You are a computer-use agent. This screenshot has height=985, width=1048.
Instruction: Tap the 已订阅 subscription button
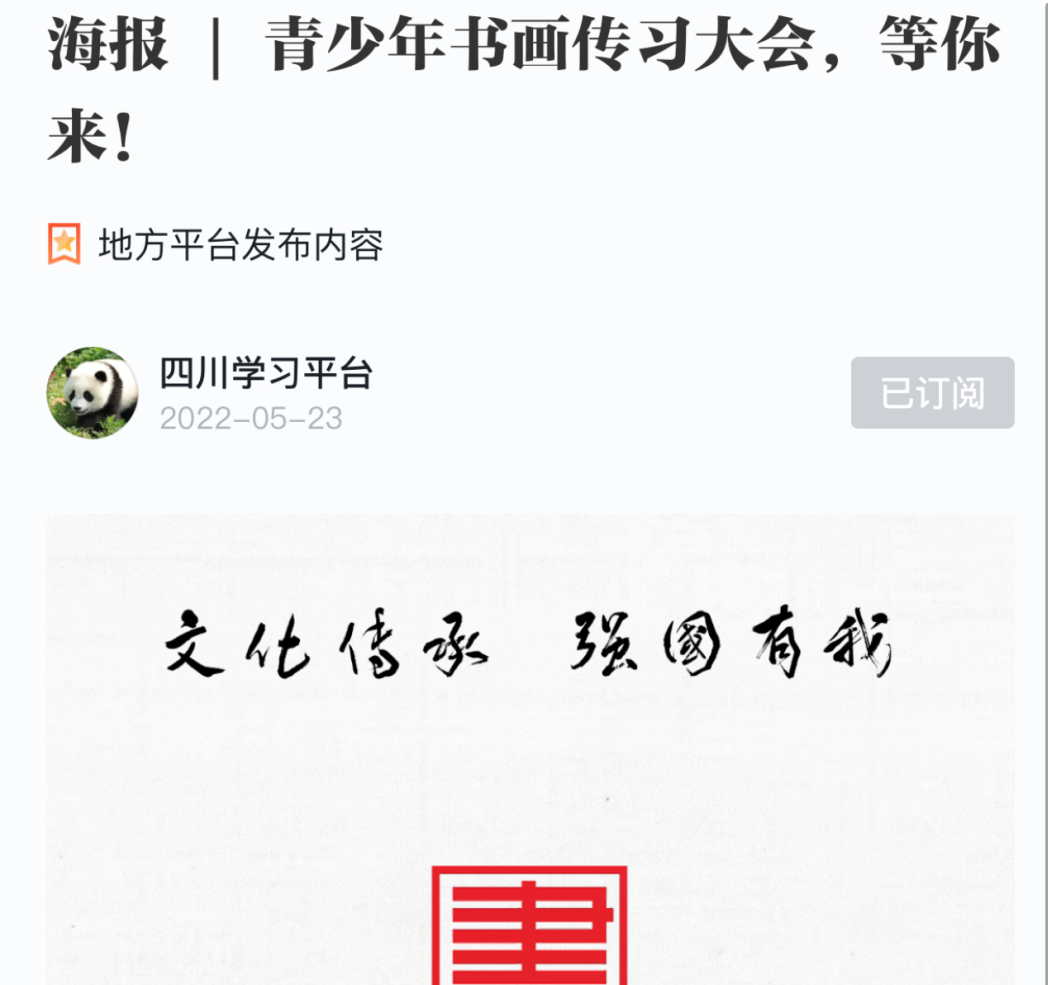click(x=932, y=393)
